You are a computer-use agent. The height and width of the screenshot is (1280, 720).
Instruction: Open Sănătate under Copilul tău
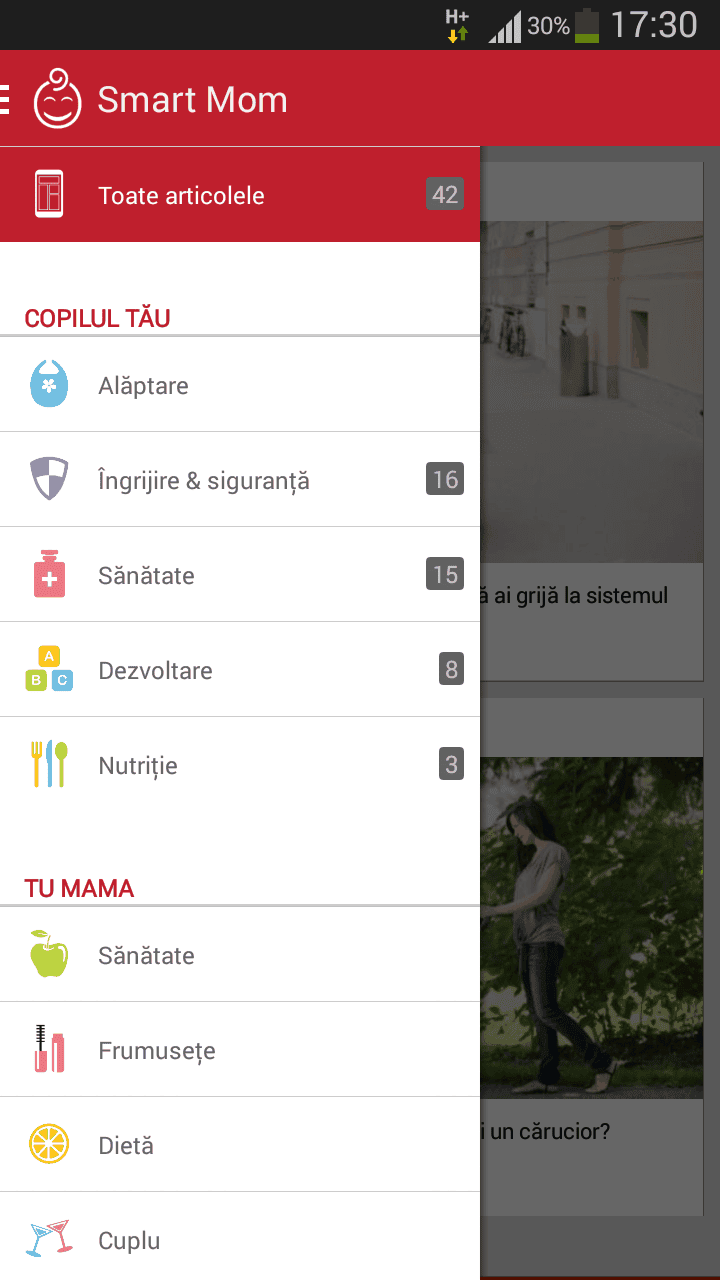click(x=240, y=576)
